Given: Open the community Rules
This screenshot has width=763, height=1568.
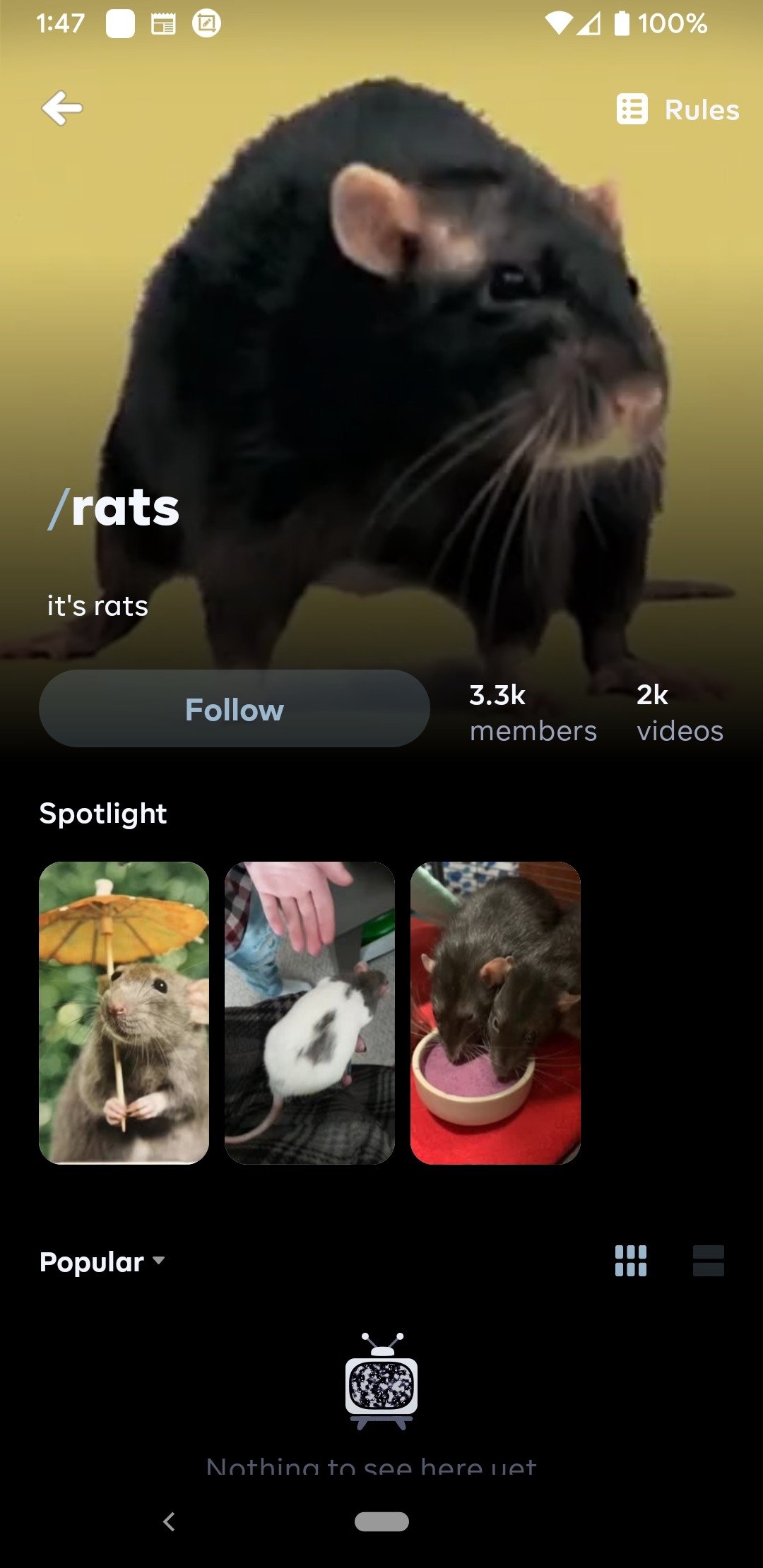Looking at the screenshot, I should [678, 109].
